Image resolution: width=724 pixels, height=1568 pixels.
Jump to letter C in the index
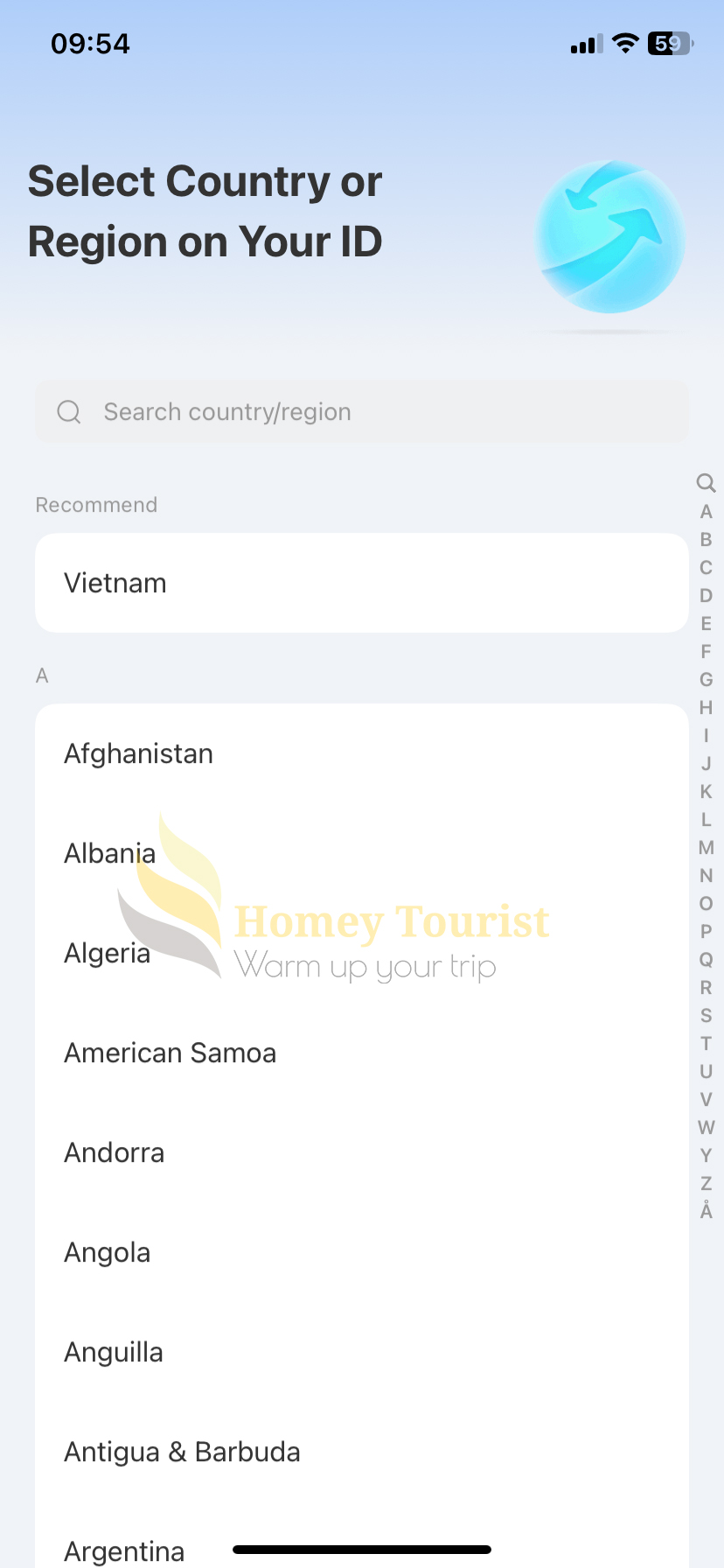707,568
